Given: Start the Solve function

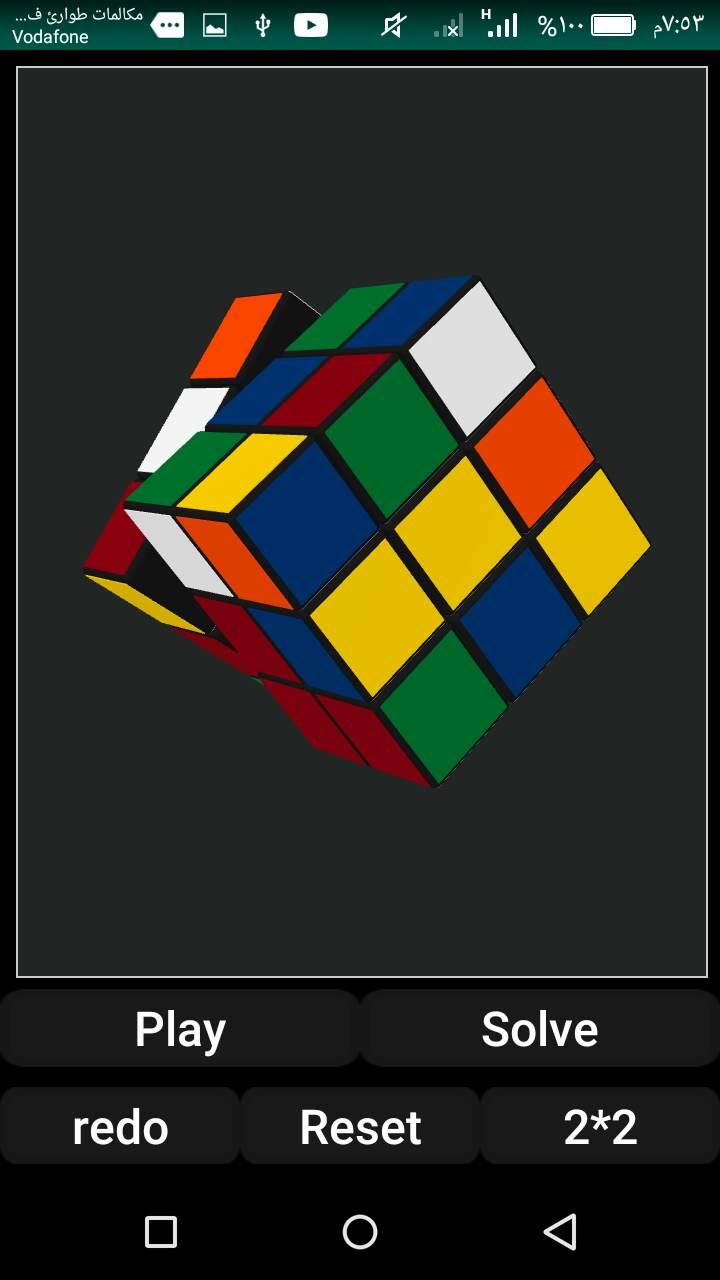Looking at the screenshot, I should [540, 1028].
